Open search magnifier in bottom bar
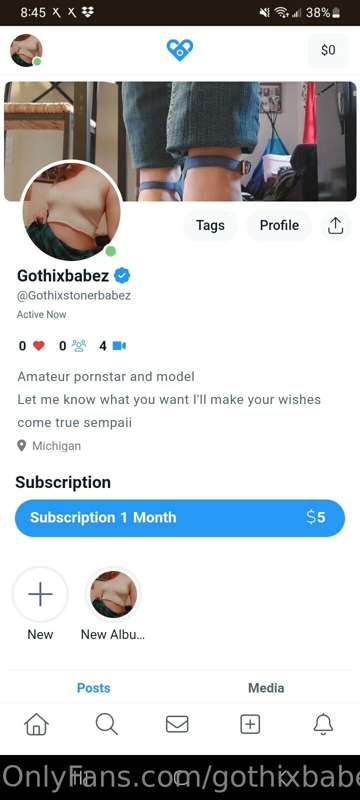Viewport: 360px width, 800px height. click(x=107, y=724)
